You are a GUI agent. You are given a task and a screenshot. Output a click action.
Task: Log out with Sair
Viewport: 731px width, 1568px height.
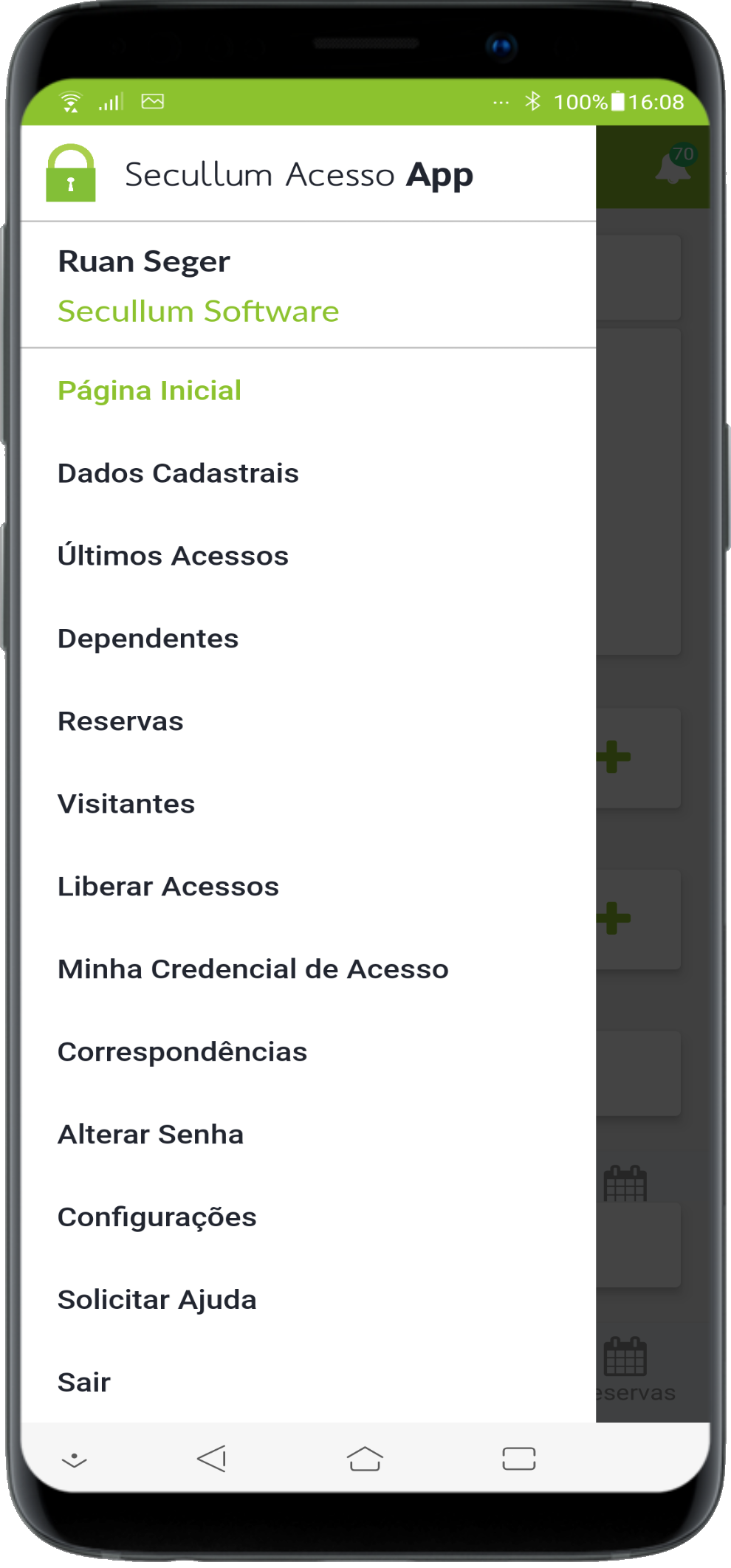point(84,1383)
